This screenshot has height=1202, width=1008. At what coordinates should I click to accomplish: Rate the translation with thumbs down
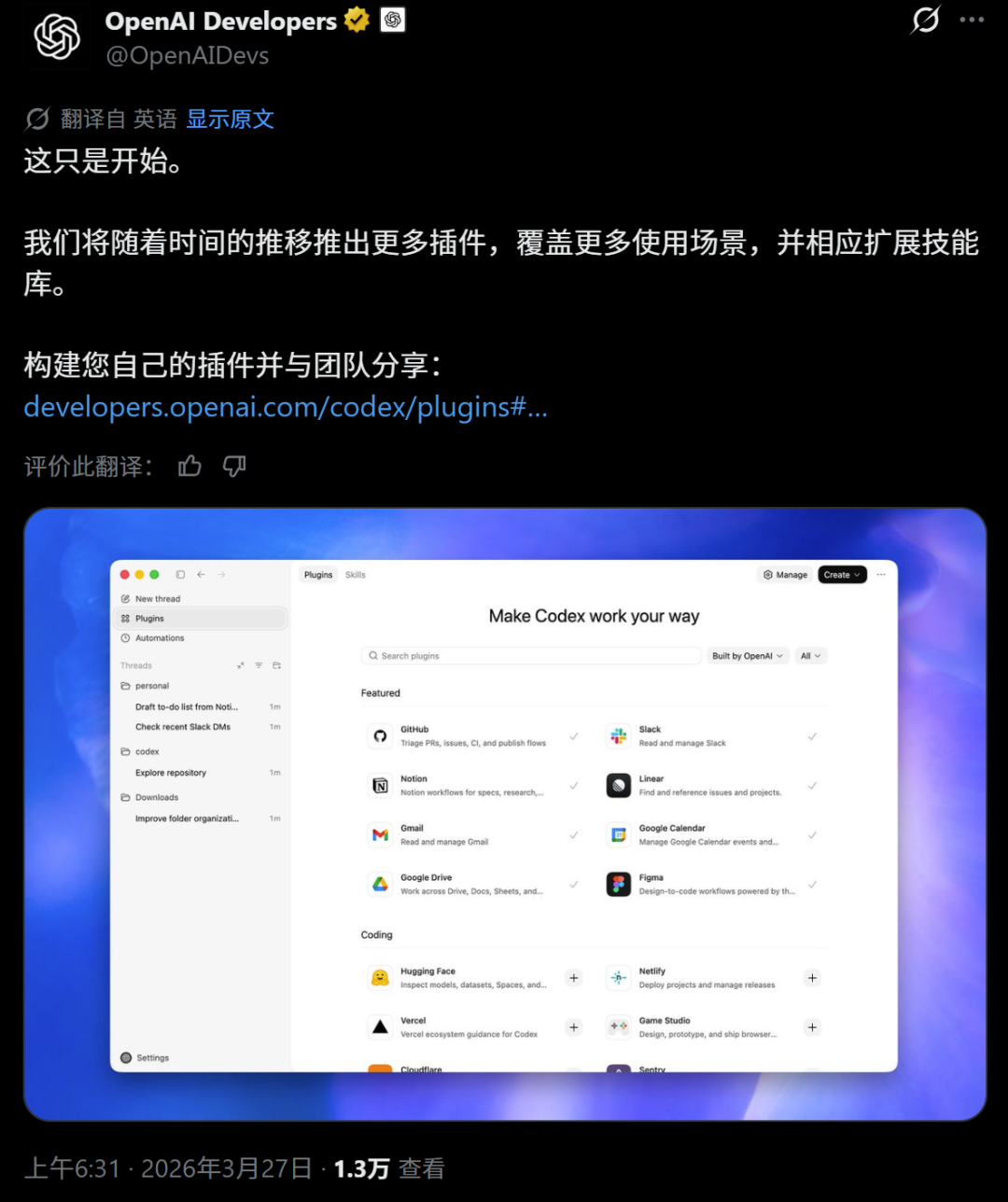pyautogui.click(x=234, y=466)
